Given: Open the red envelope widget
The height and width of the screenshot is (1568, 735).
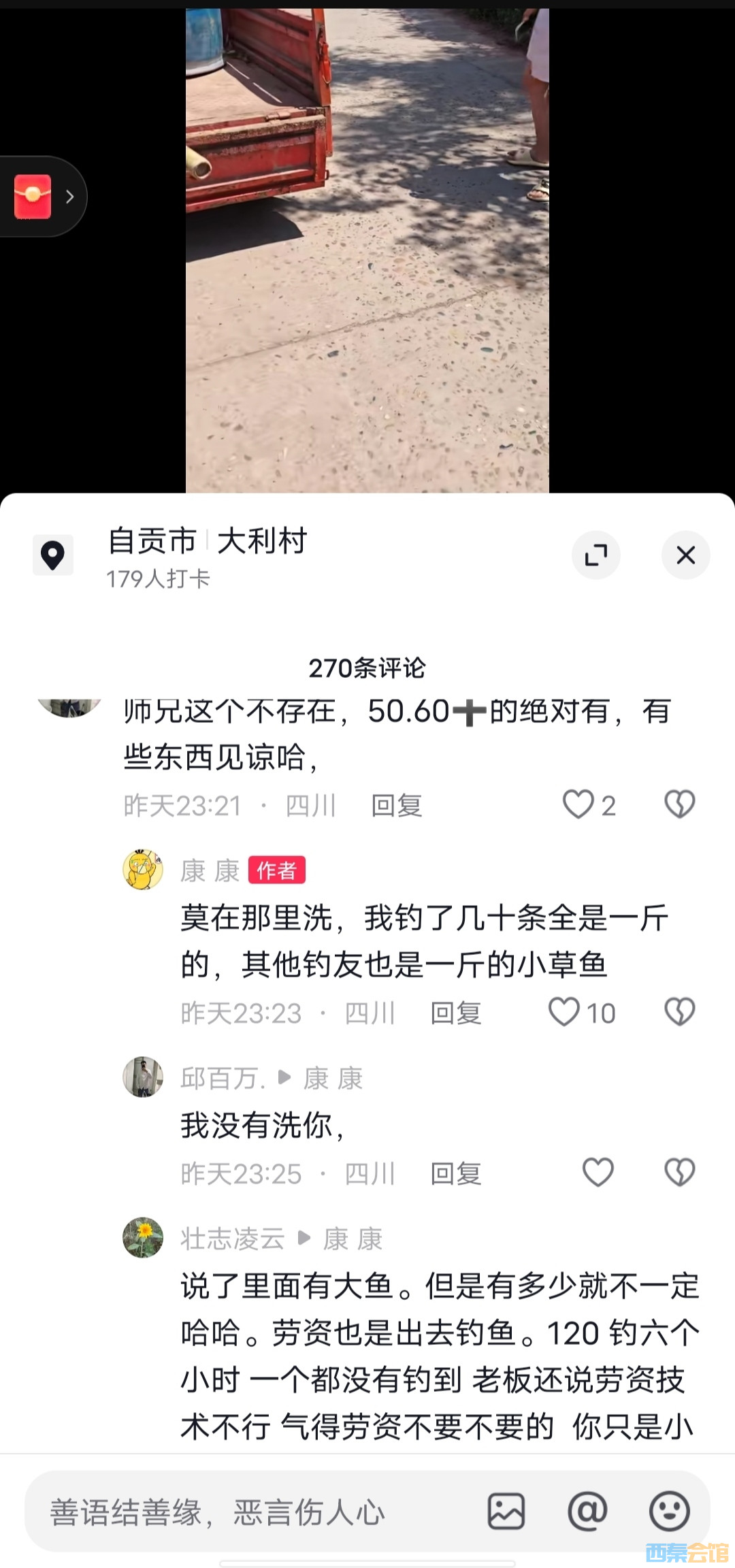Looking at the screenshot, I should tap(34, 197).
